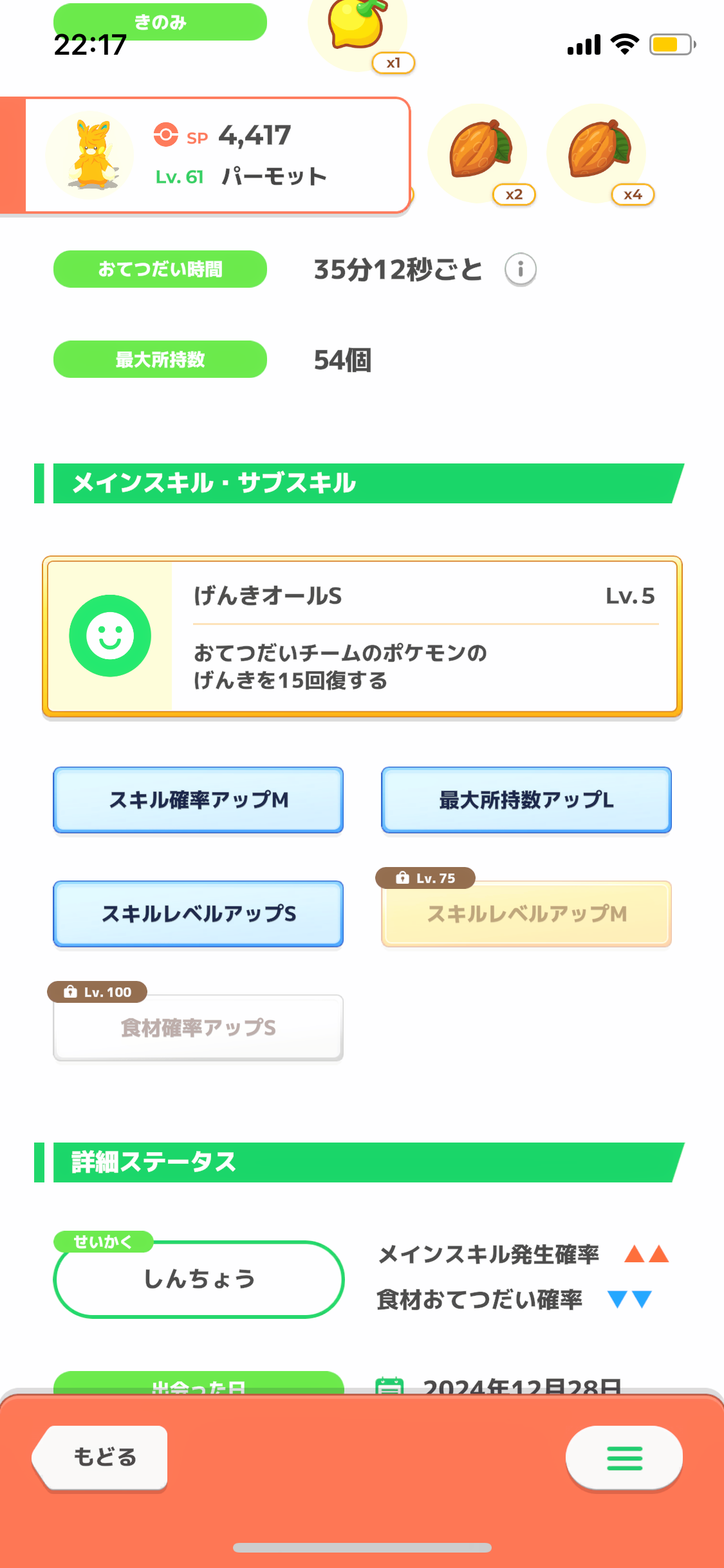Select the 最大所持数アップL sub skill
The height and width of the screenshot is (1568, 724).
pos(526,800)
